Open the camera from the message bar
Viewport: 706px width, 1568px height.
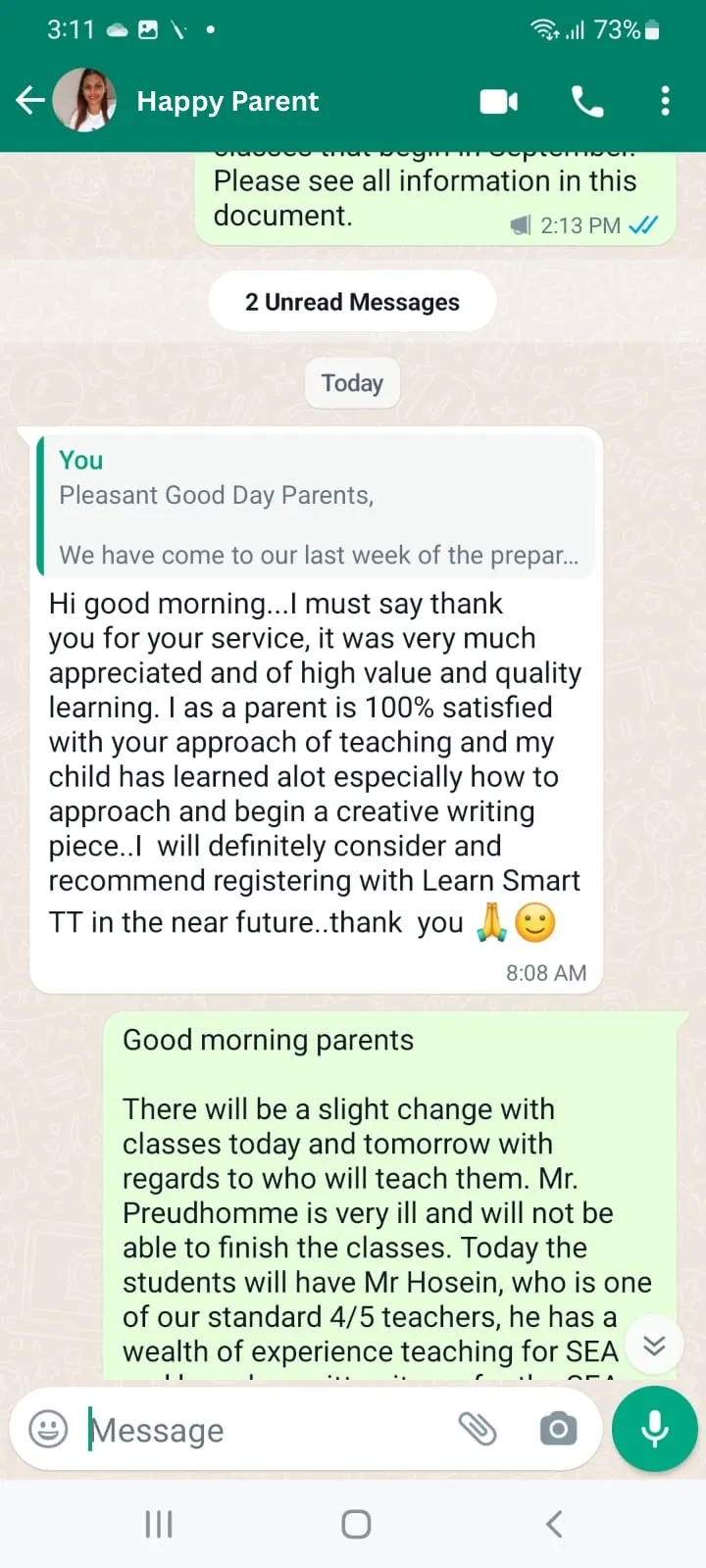(558, 1429)
